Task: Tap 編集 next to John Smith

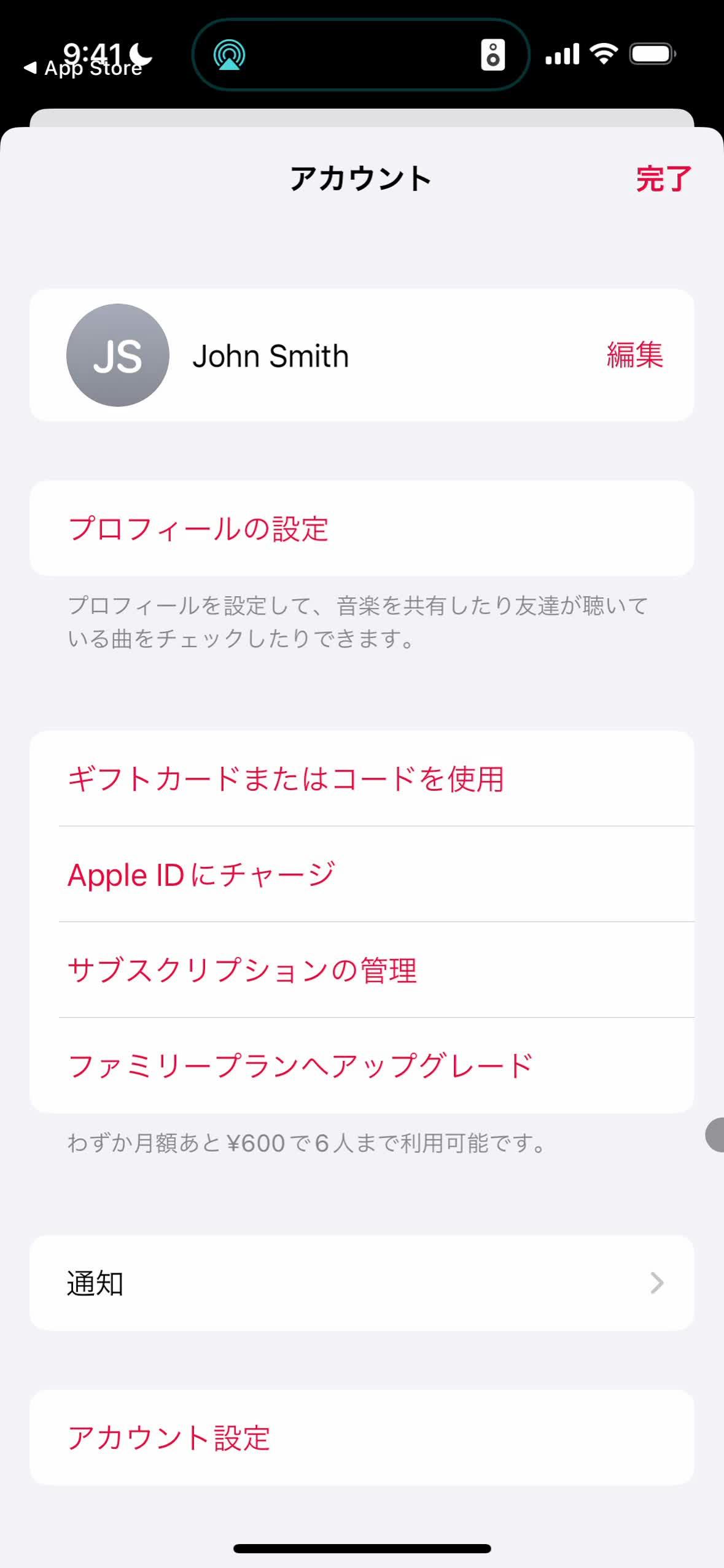Action: point(634,355)
